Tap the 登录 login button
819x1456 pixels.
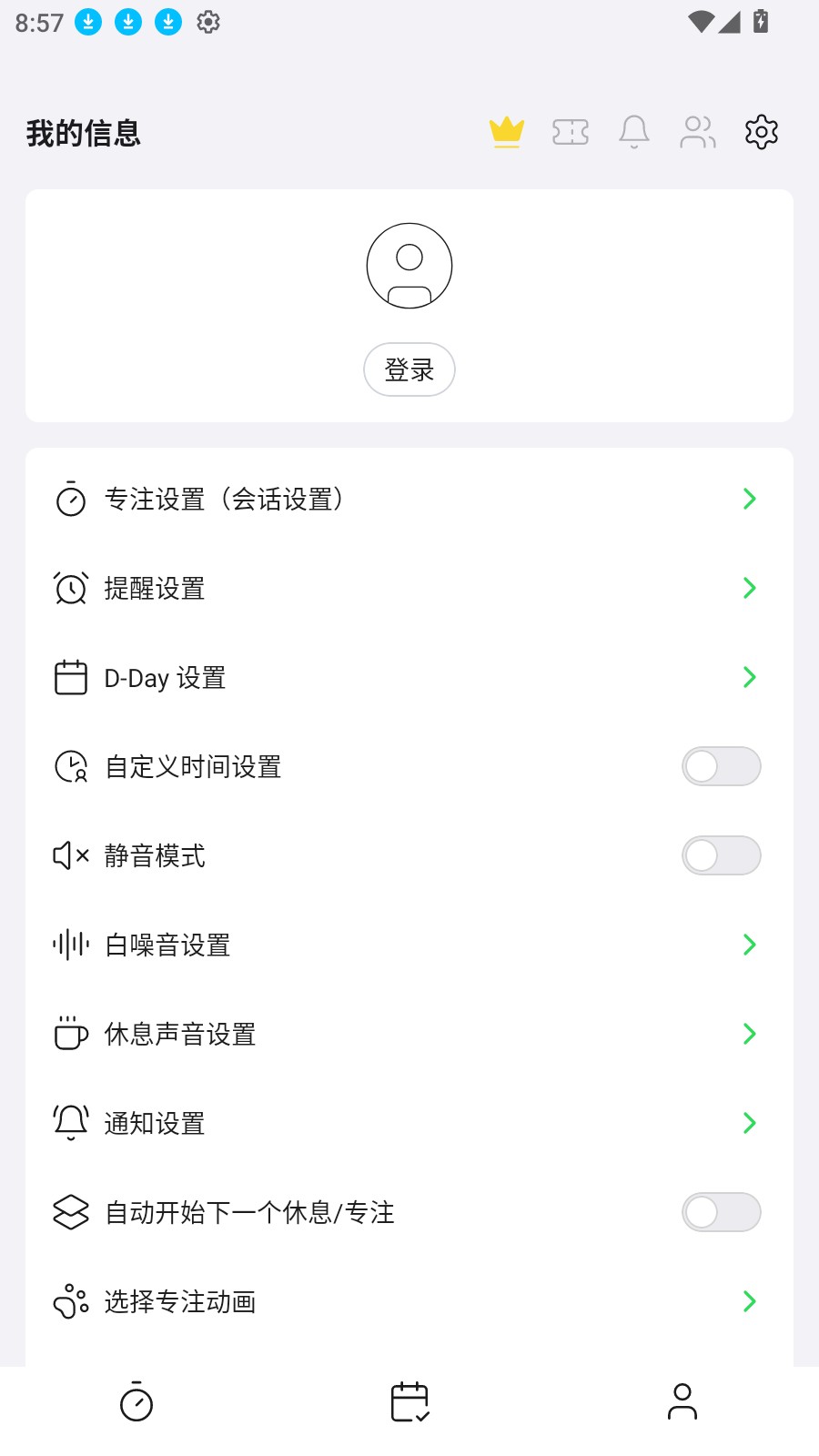(409, 369)
